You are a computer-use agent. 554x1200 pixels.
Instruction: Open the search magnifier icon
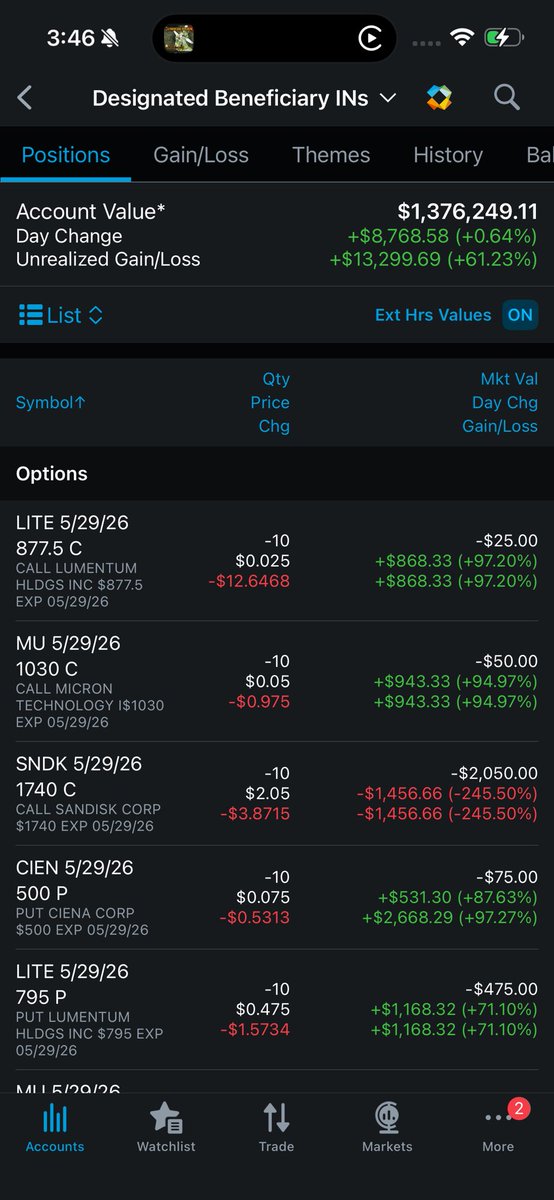tap(507, 97)
